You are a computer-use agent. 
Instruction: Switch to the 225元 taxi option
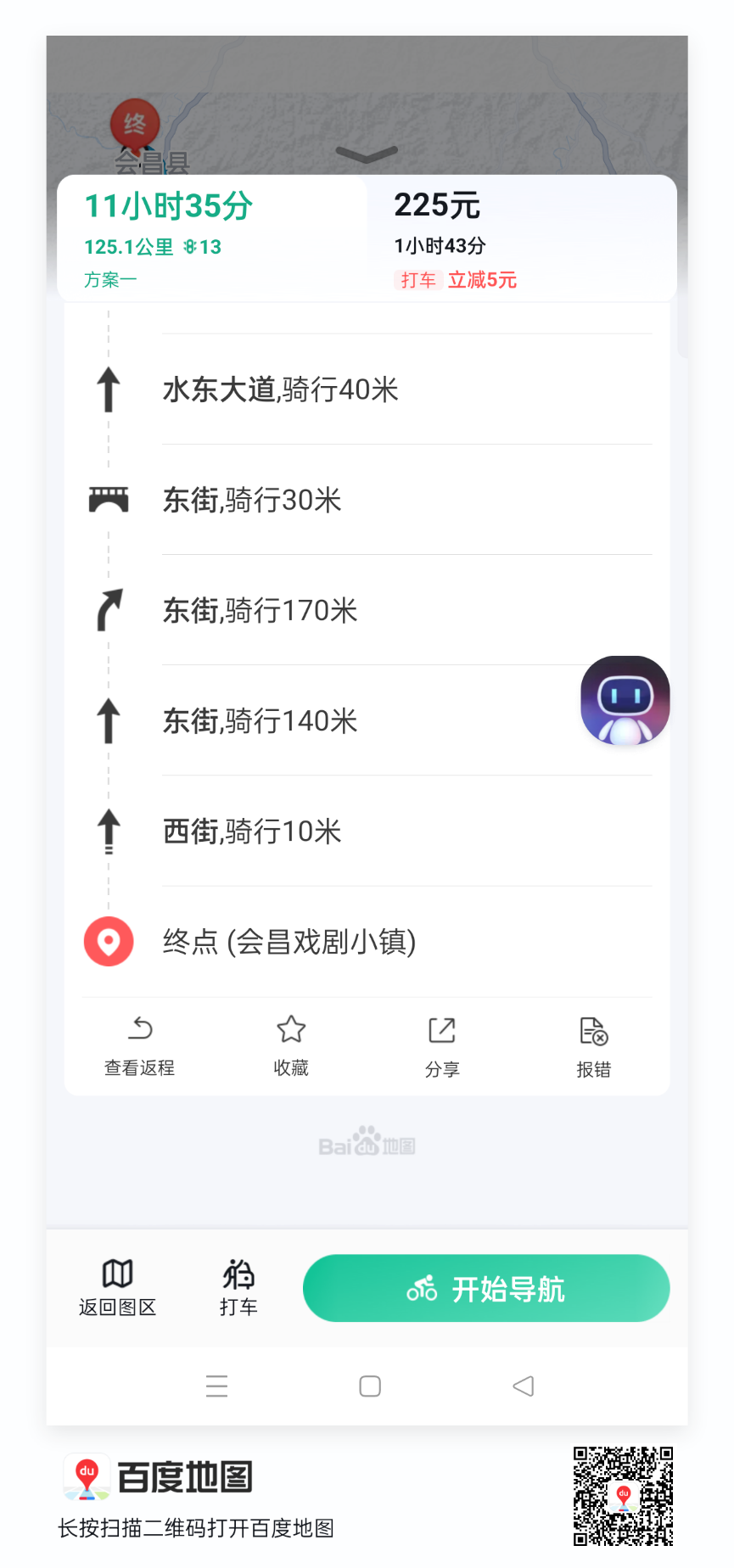522,238
